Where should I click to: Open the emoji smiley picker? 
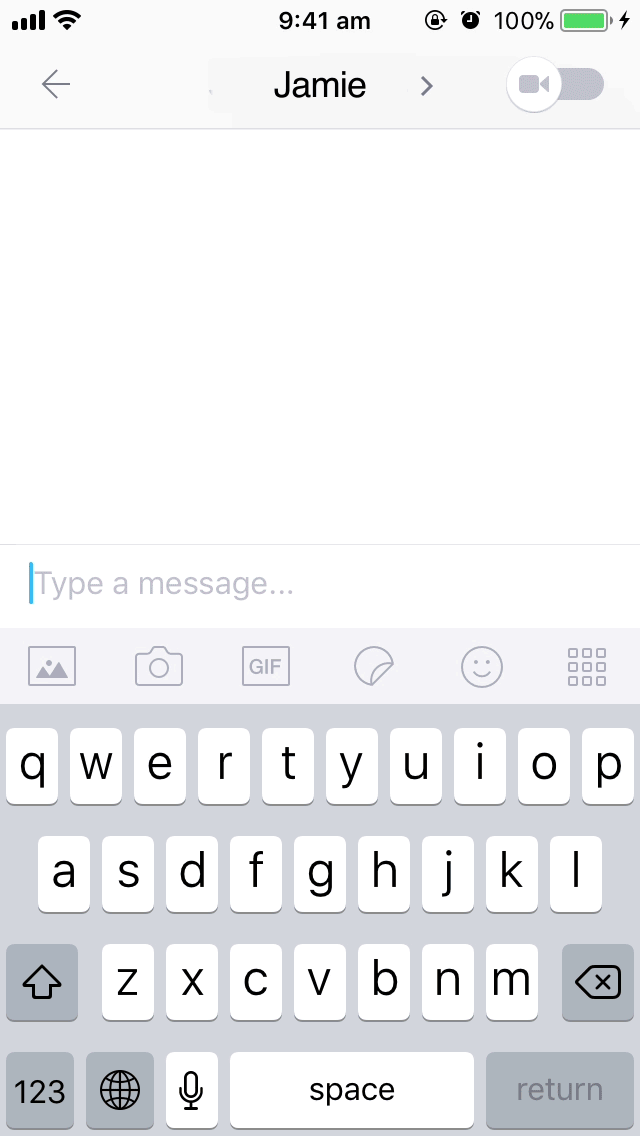click(481, 665)
